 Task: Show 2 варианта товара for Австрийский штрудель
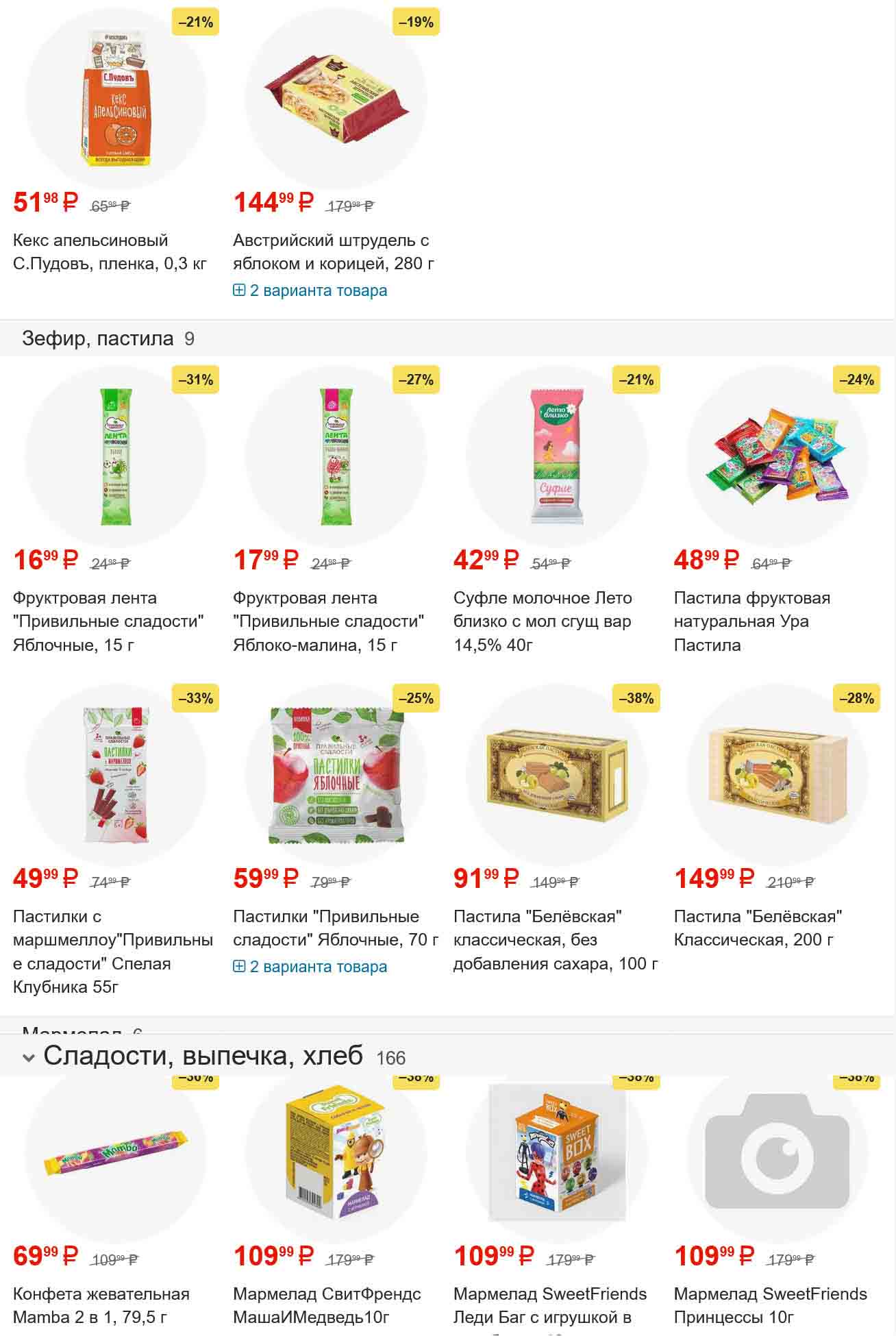[310, 290]
